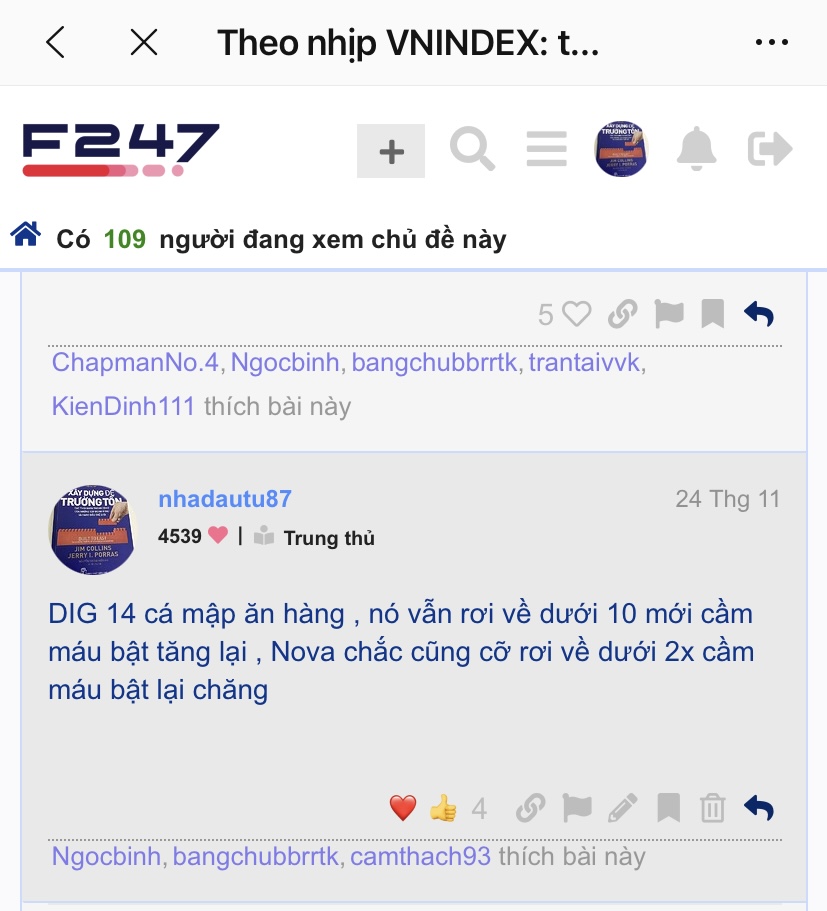
Task: Open my profile avatar in header
Action: [620, 150]
